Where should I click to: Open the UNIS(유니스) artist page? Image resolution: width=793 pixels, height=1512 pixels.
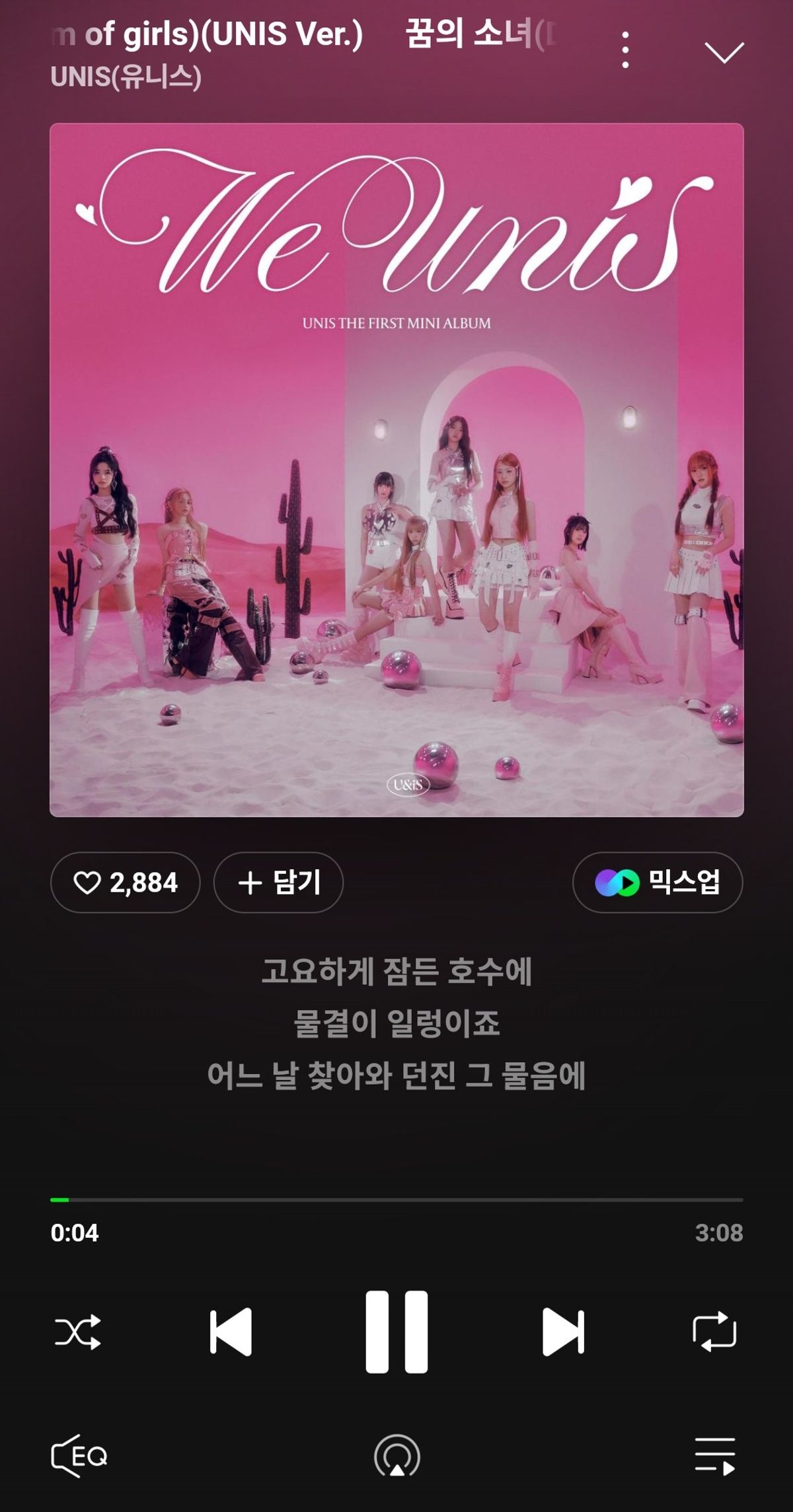pos(126,77)
